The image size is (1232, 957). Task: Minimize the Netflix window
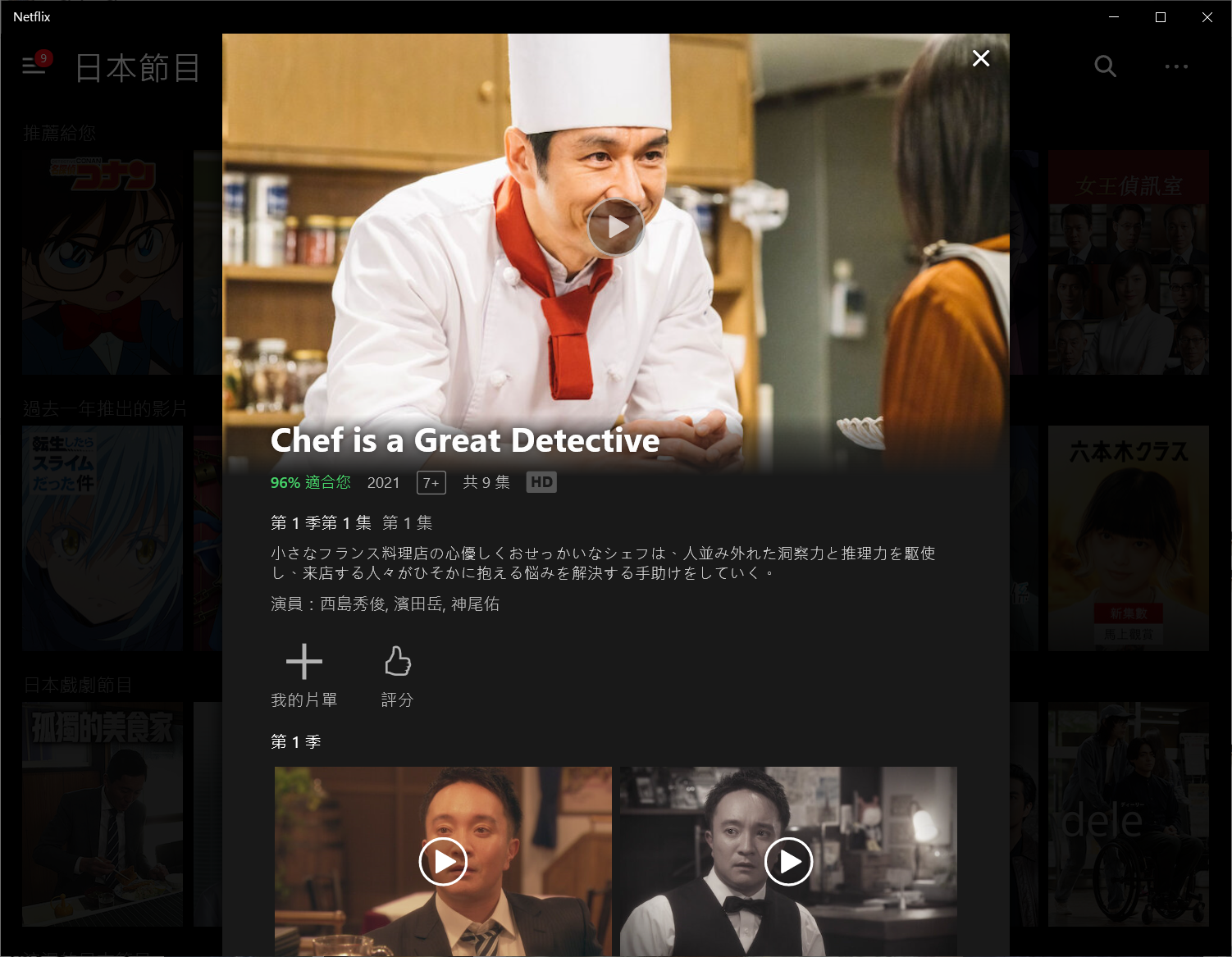(x=1113, y=17)
